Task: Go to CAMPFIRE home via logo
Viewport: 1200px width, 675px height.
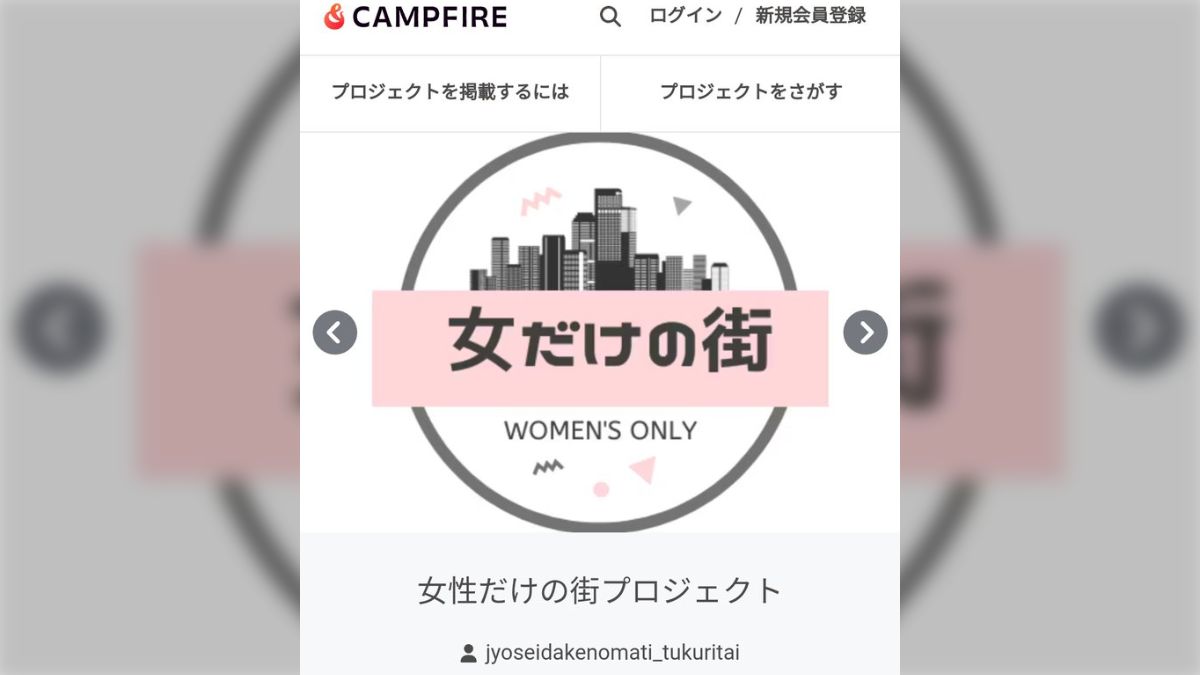Action: point(415,17)
